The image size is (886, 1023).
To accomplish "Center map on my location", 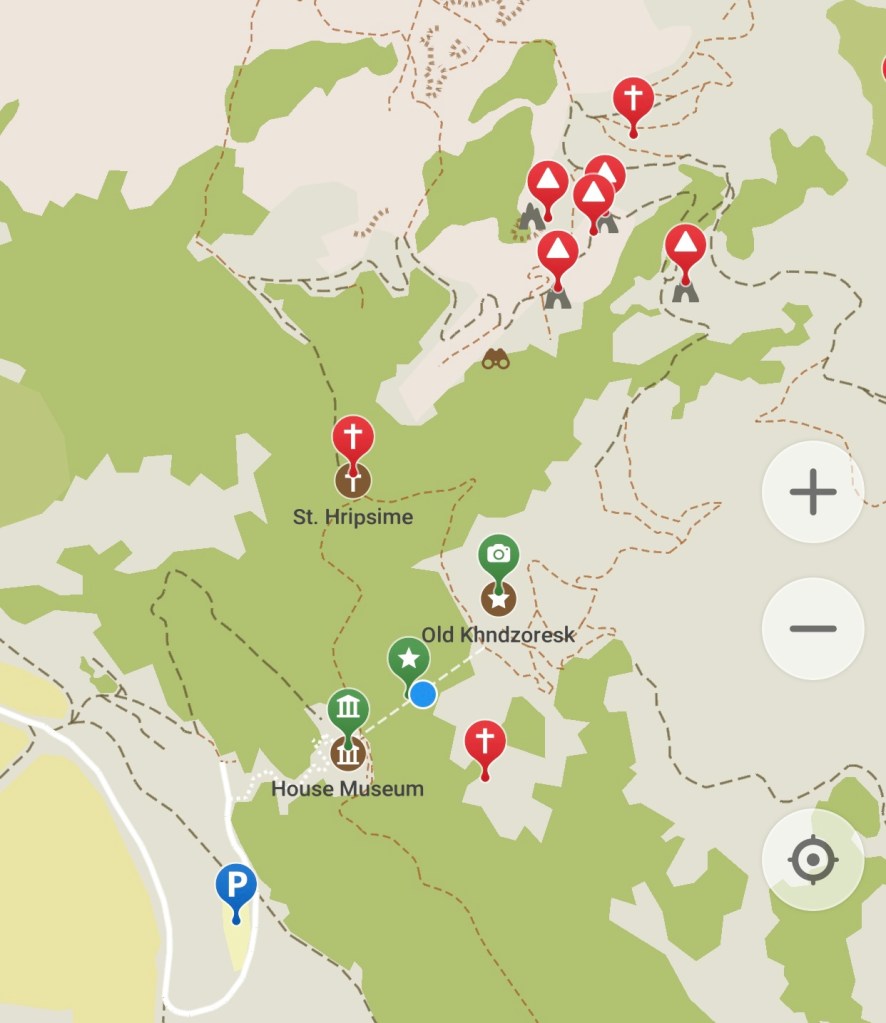I will [x=812, y=860].
